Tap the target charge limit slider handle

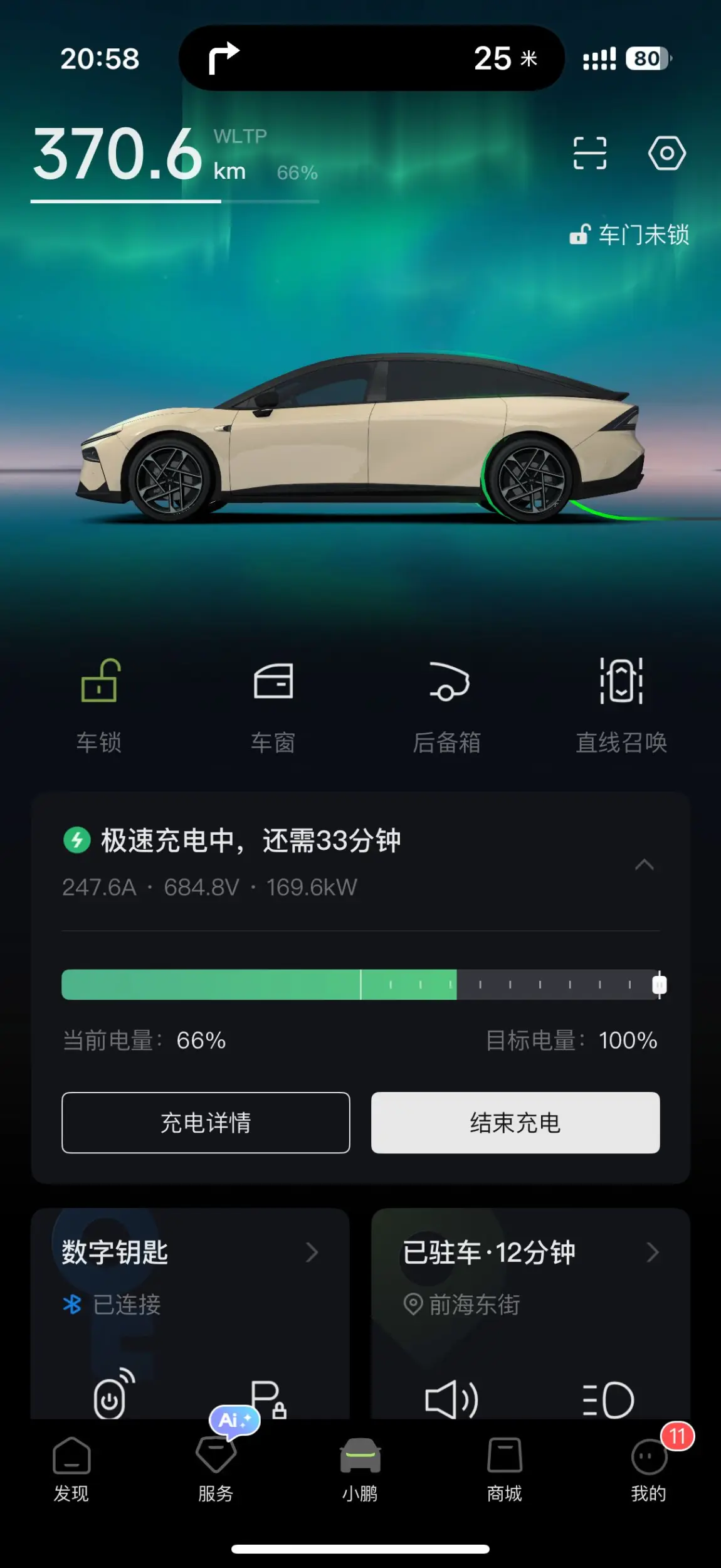pyautogui.click(x=659, y=985)
